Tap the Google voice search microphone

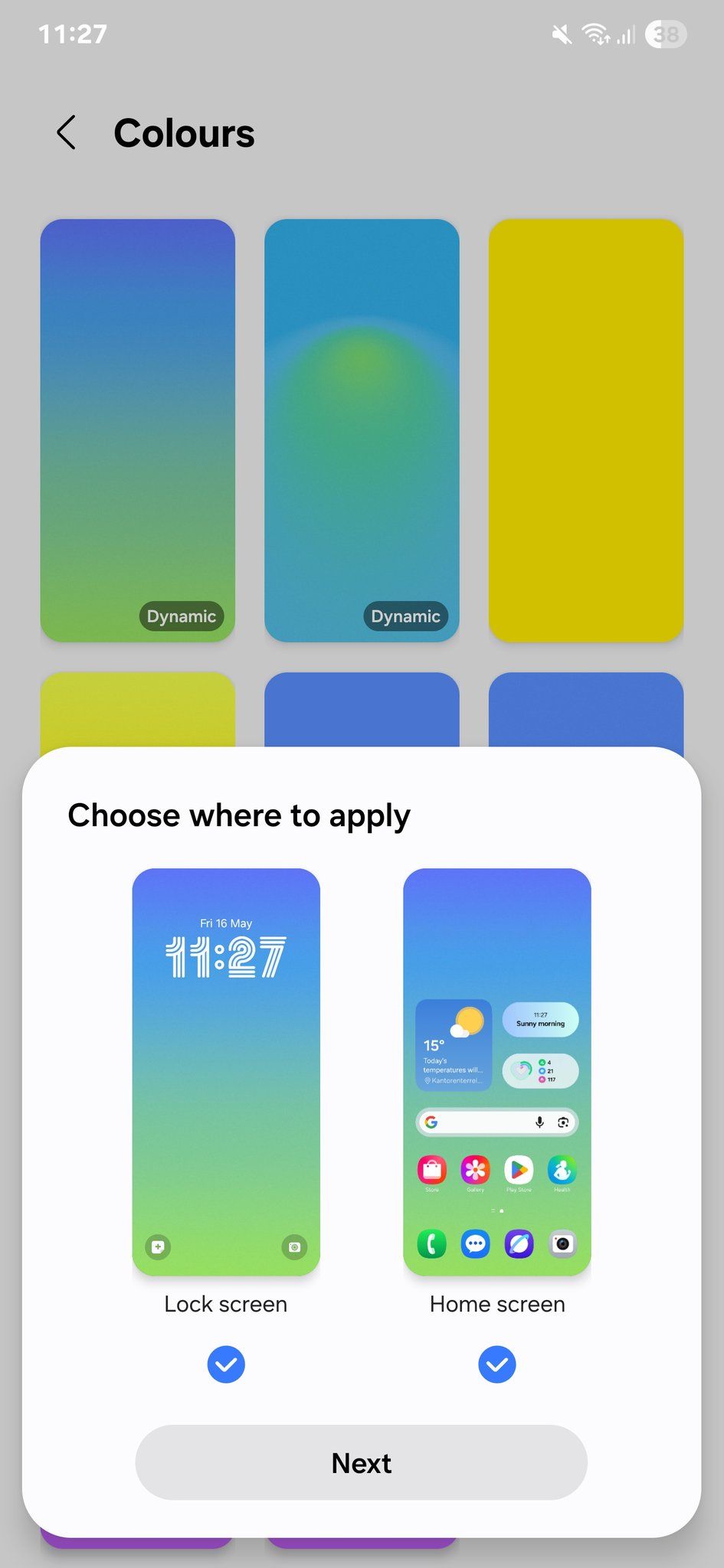[x=539, y=1122]
